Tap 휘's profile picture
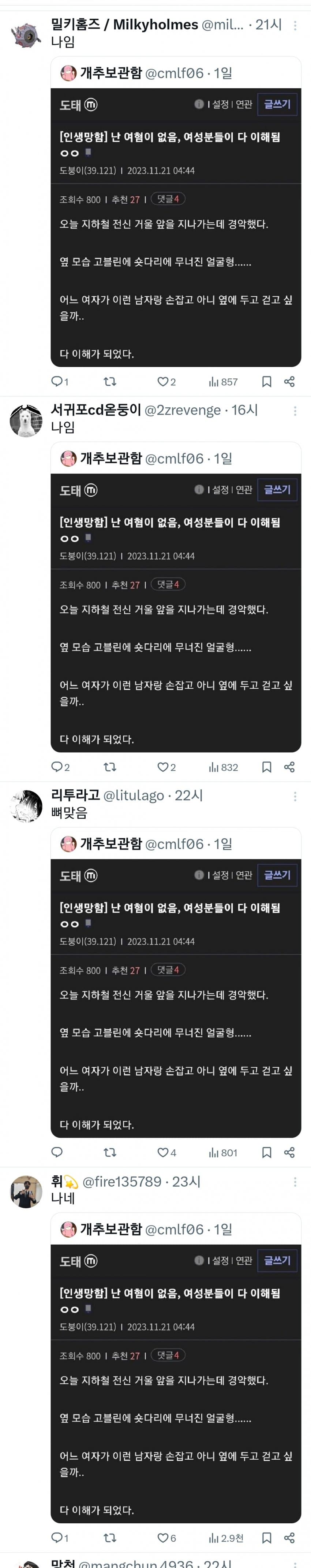311x1568 pixels. (26, 1191)
